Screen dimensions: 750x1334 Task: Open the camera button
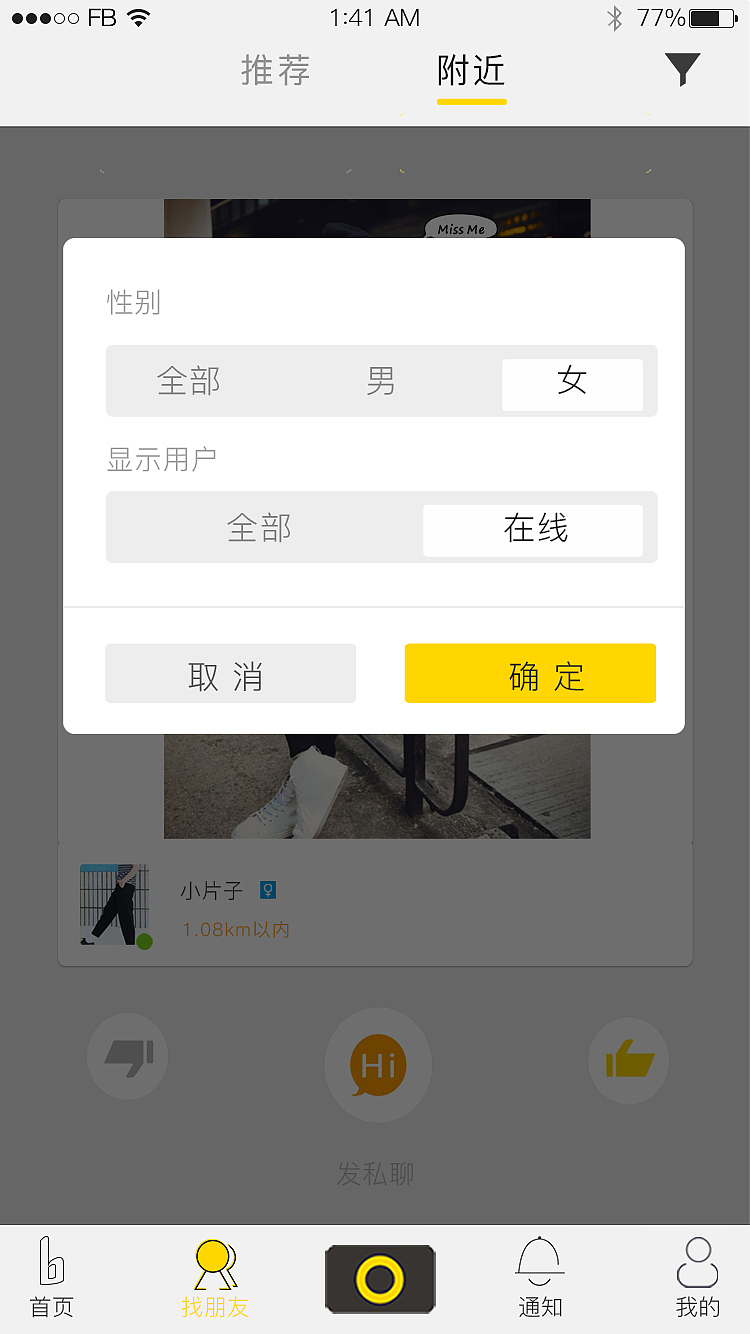point(380,1278)
